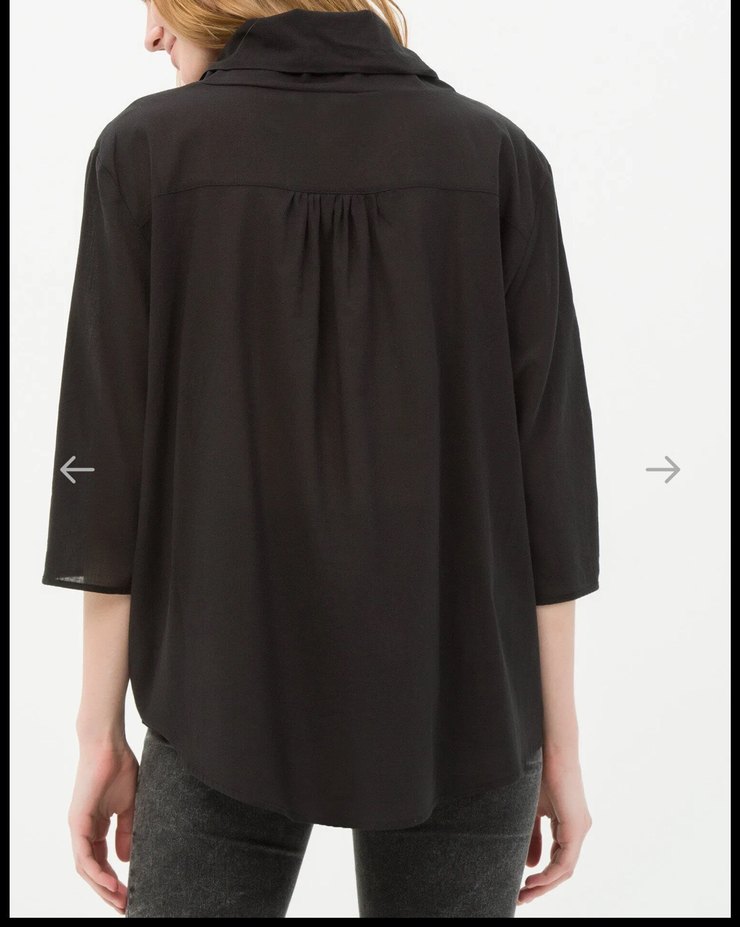Image resolution: width=740 pixels, height=927 pixels.
Task: Go to the previous product photo
Action: pos(77,469)
